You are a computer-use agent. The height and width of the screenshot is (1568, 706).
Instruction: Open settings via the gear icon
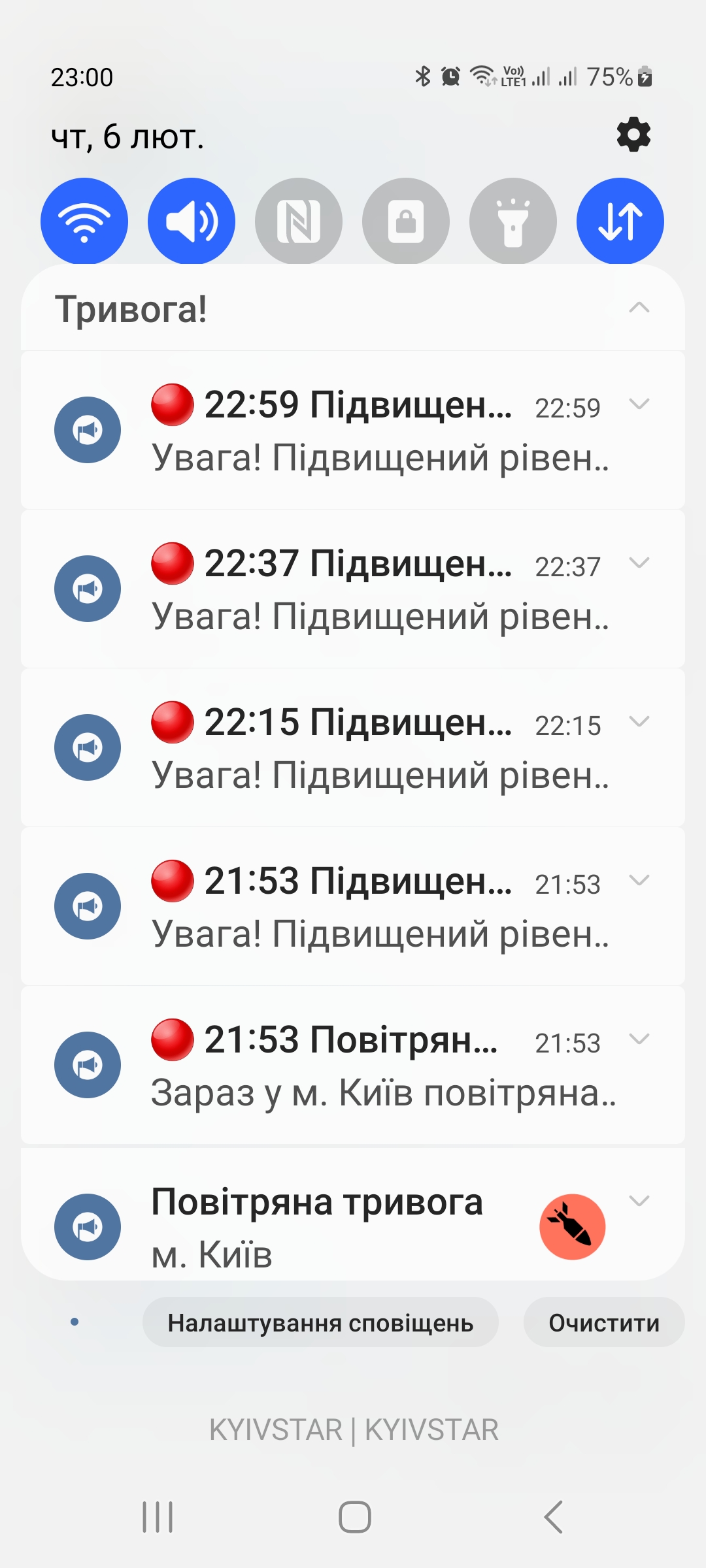[x=633, y=135]
